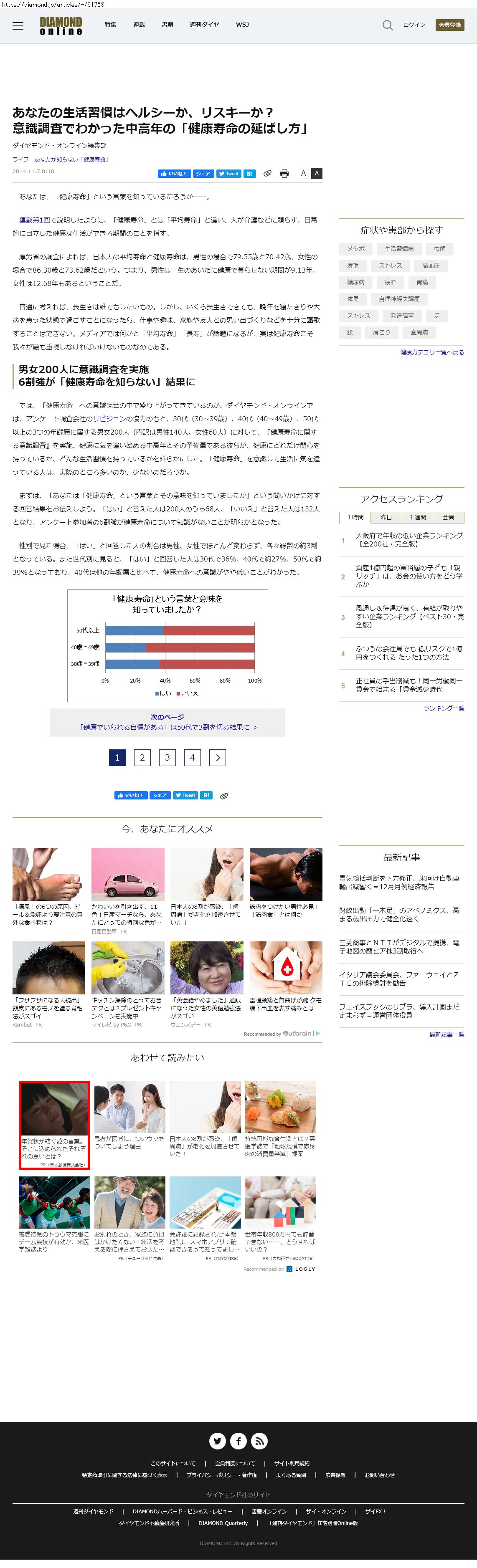Viewport: 477px width, 1568px height.
Task: Open the 年賀状が紡ぐ愛の言葉 article card
Action: pyautogui.click(x=54, y=1125)
